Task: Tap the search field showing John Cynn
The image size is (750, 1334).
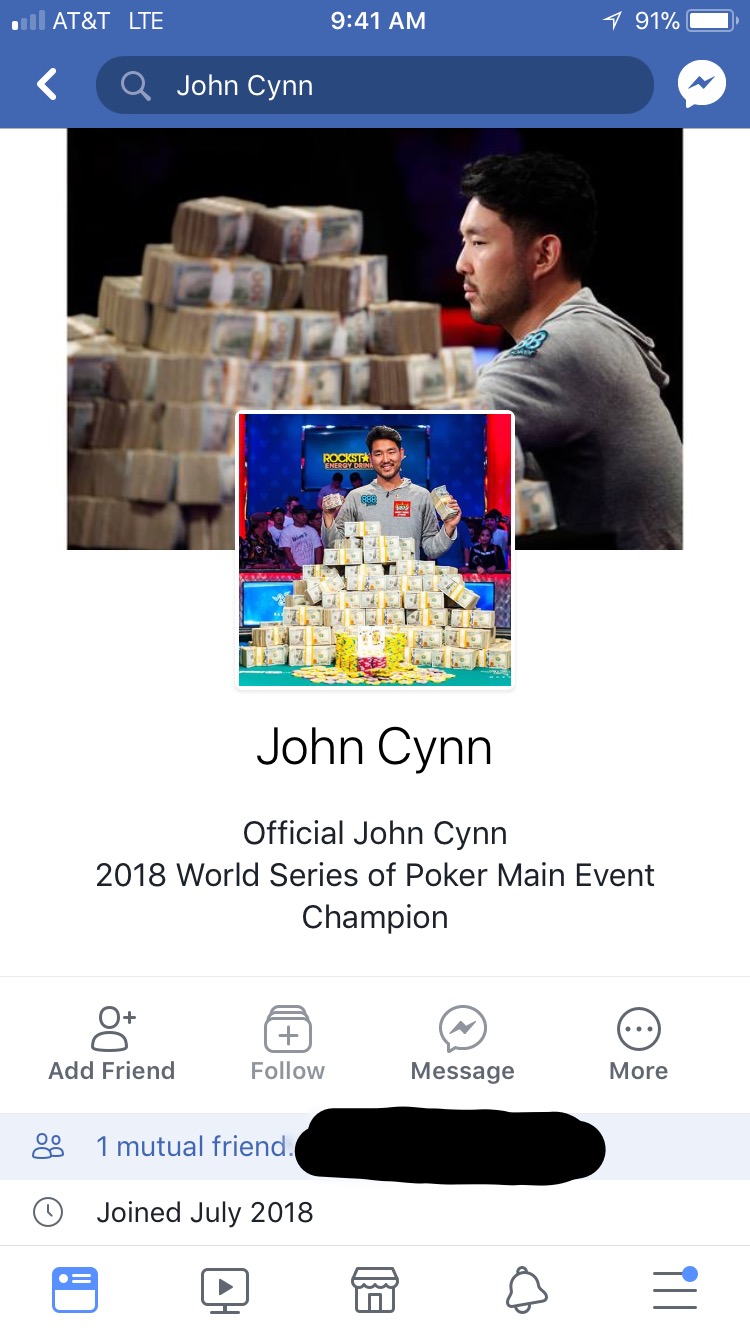Action: pos(374,86)
